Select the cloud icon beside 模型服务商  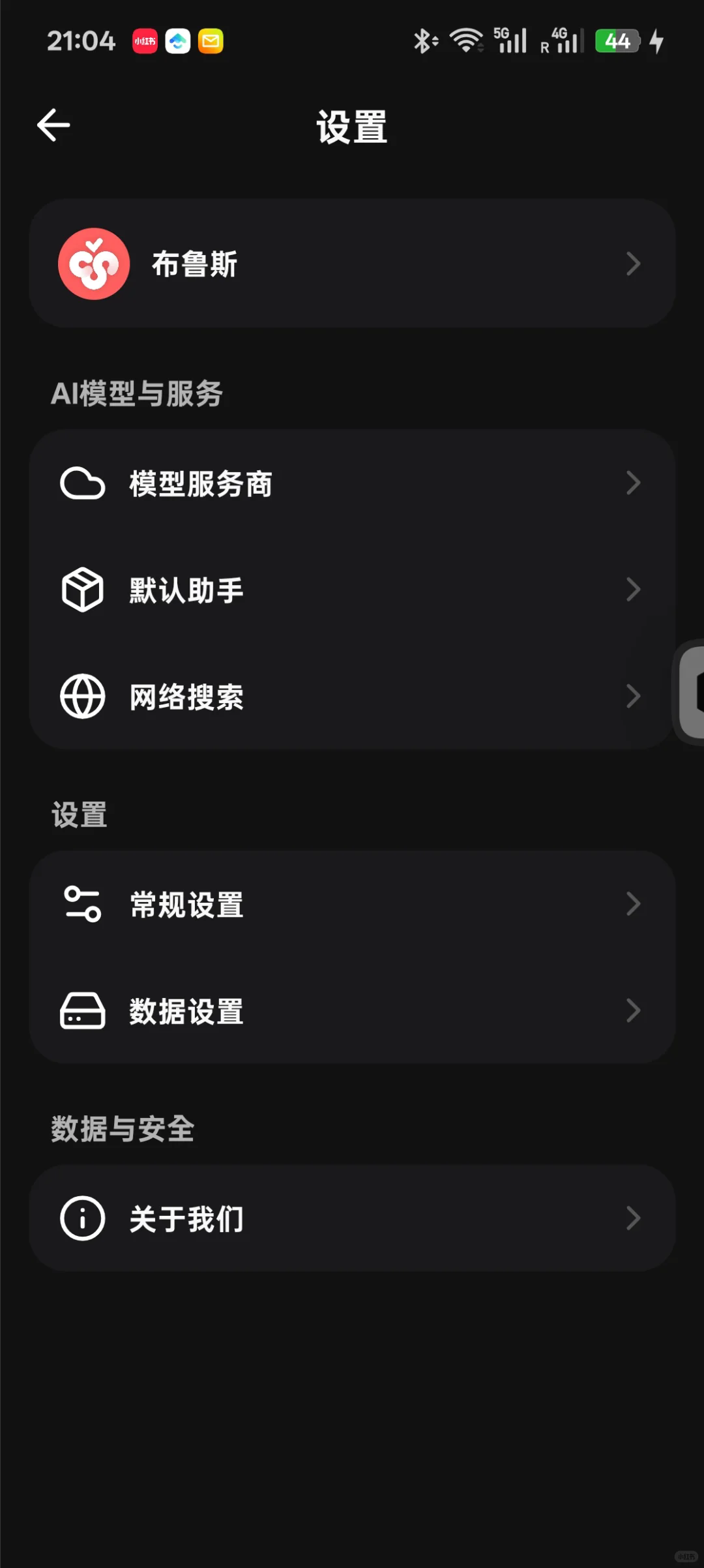82,483
